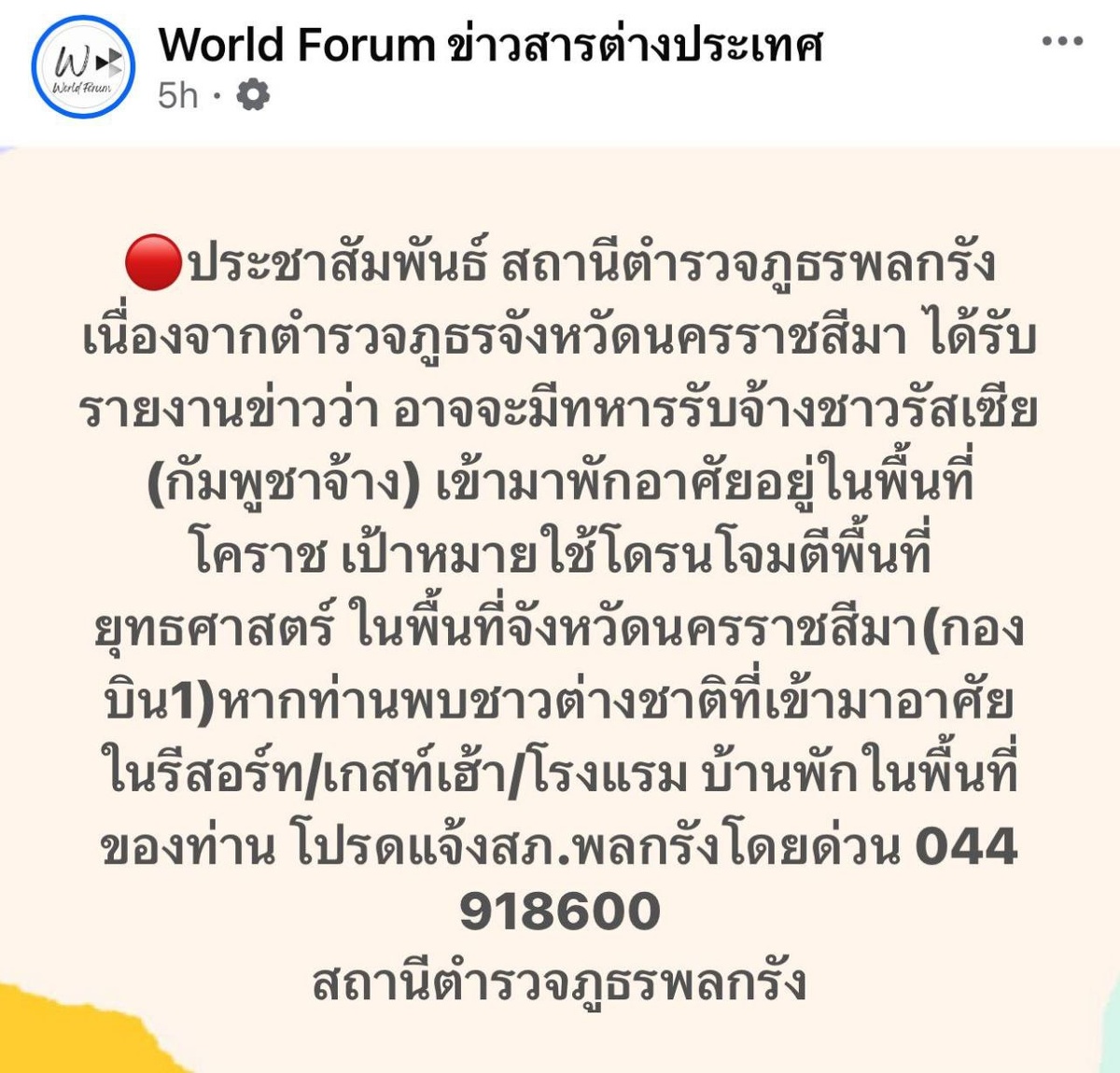Open the World Forum ข่าวสารต่างประเทศ page name
Image resolution: width=1120 pixels, height=1073 pixels.
490,44
